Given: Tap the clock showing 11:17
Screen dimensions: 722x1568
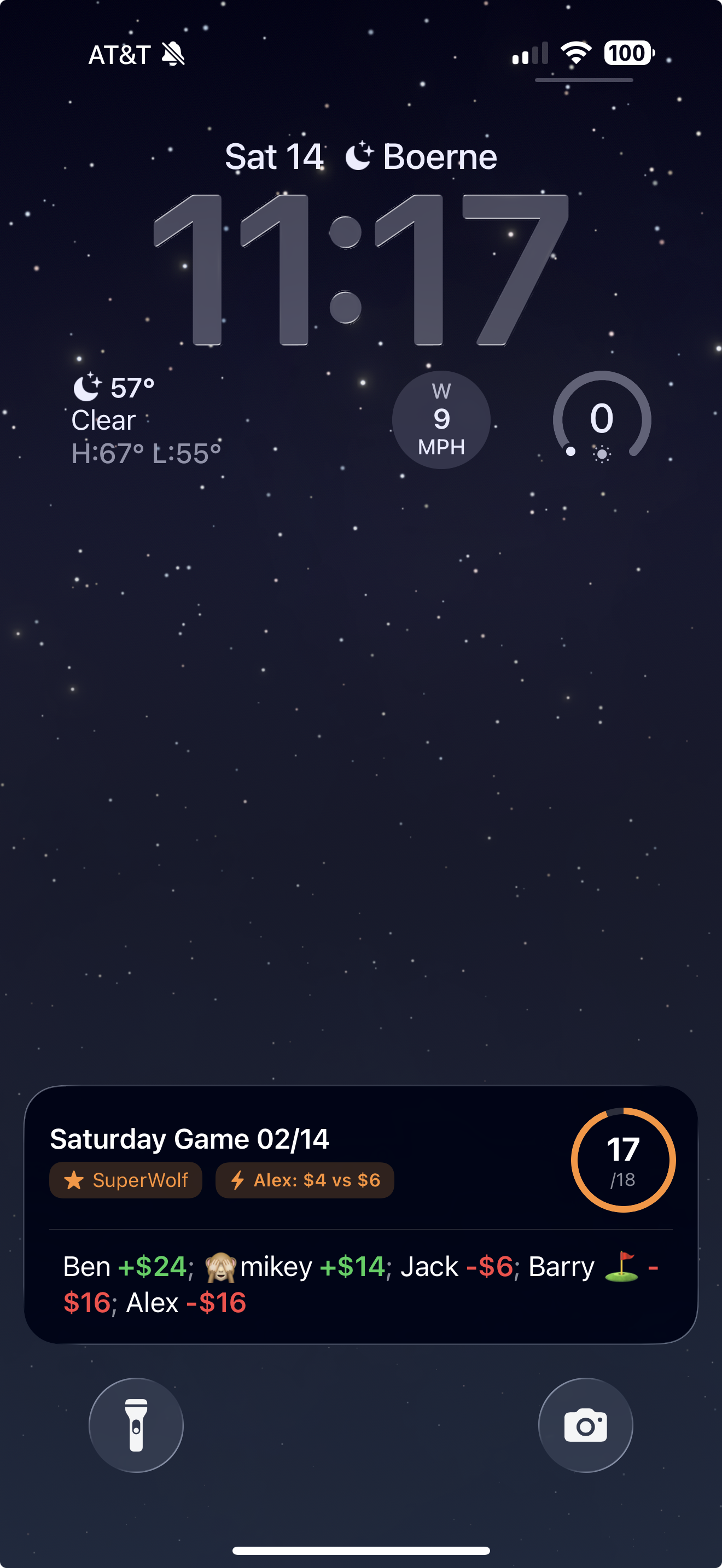Looking at the screenshot, I should point(360,268).
